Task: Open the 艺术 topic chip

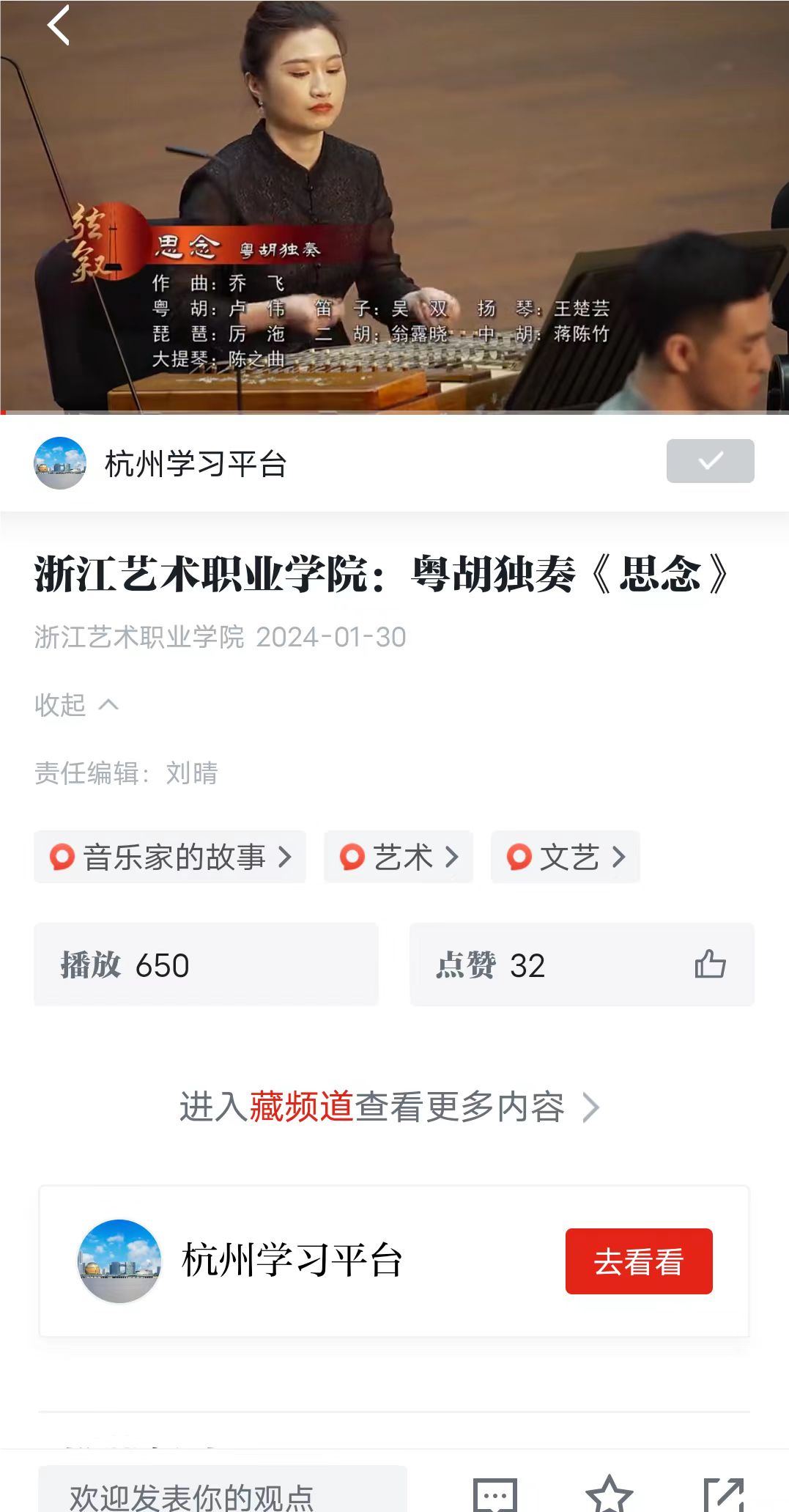Action: tap(399, 857)
